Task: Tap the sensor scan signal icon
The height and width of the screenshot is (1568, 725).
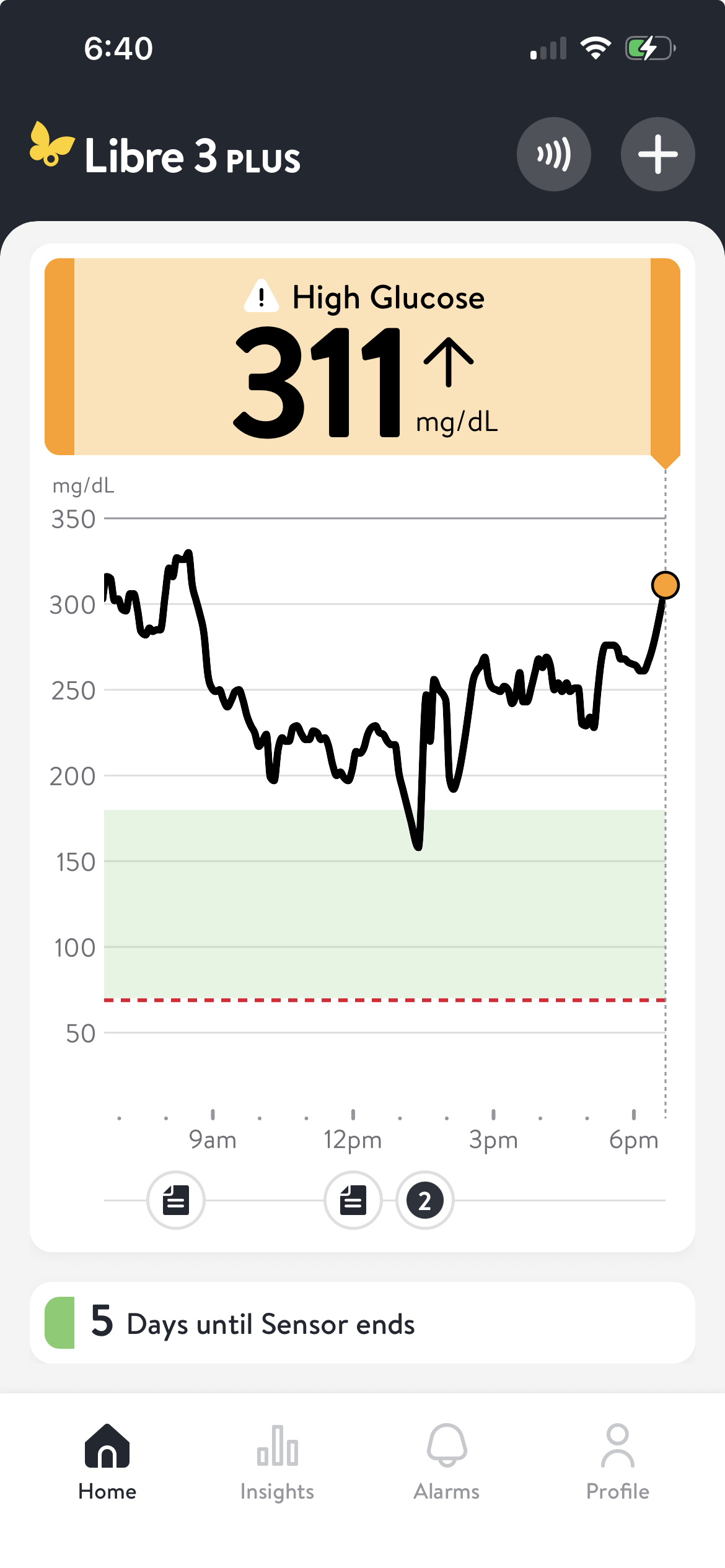Action: click(553, 154)
